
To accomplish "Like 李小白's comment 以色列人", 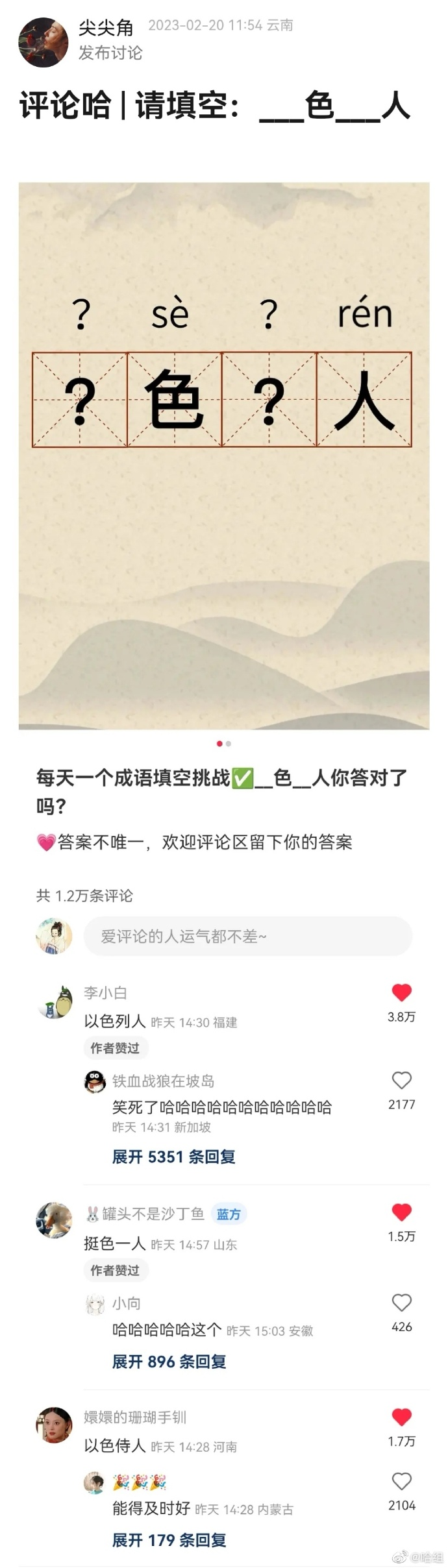I will [401, 992].
